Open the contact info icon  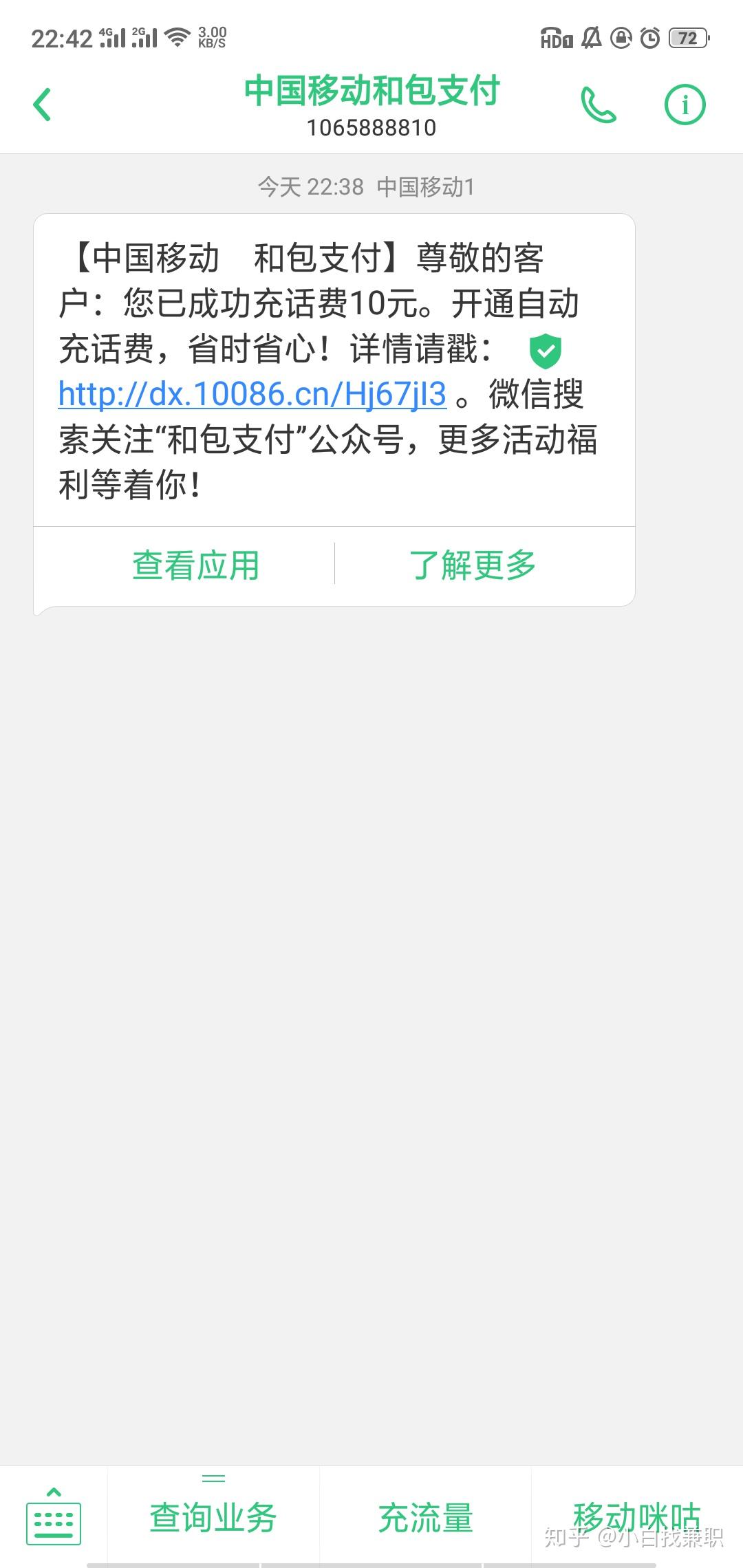coord(685,105)
